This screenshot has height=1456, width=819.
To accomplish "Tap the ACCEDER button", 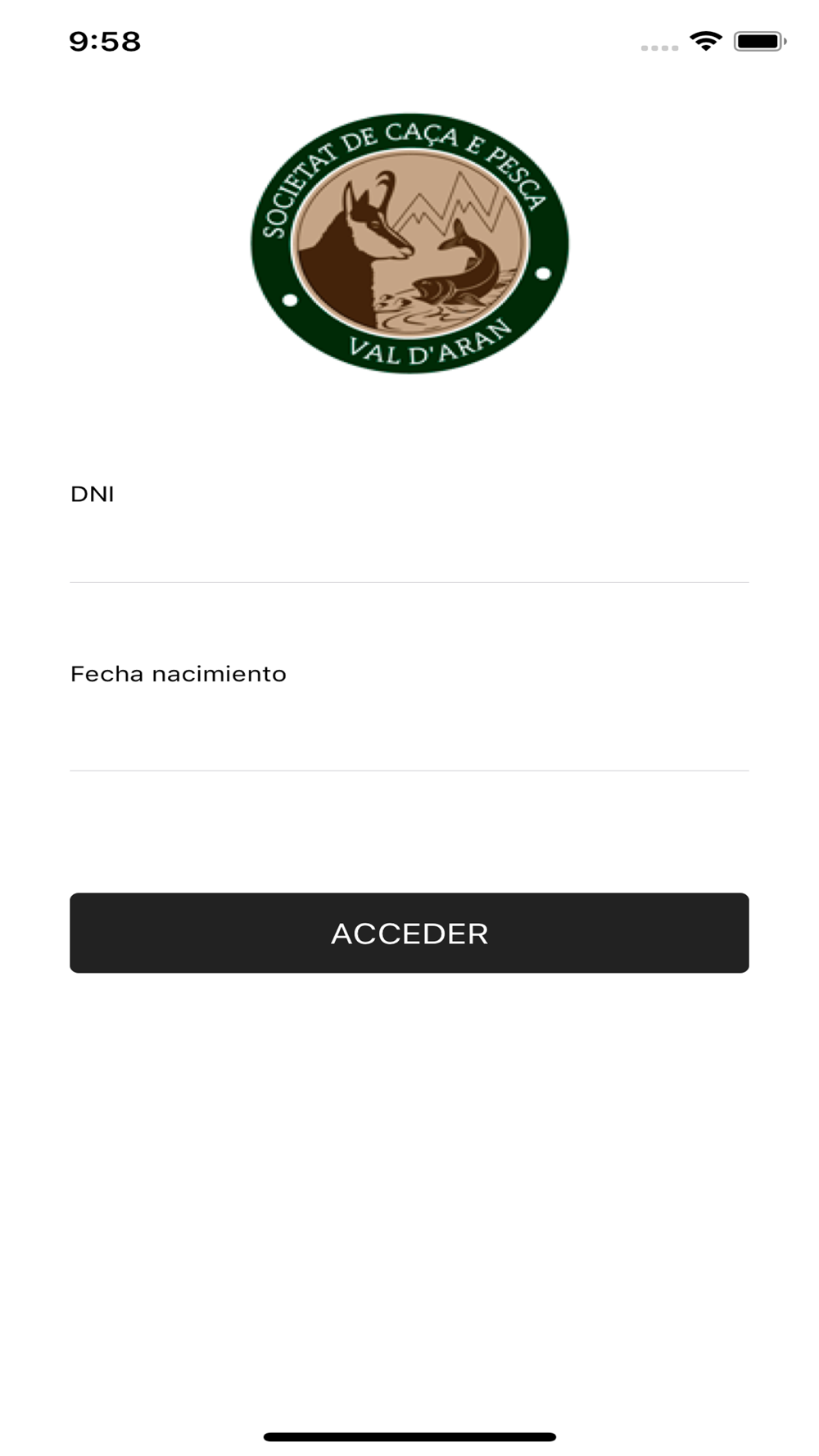I will click(409, 933).
